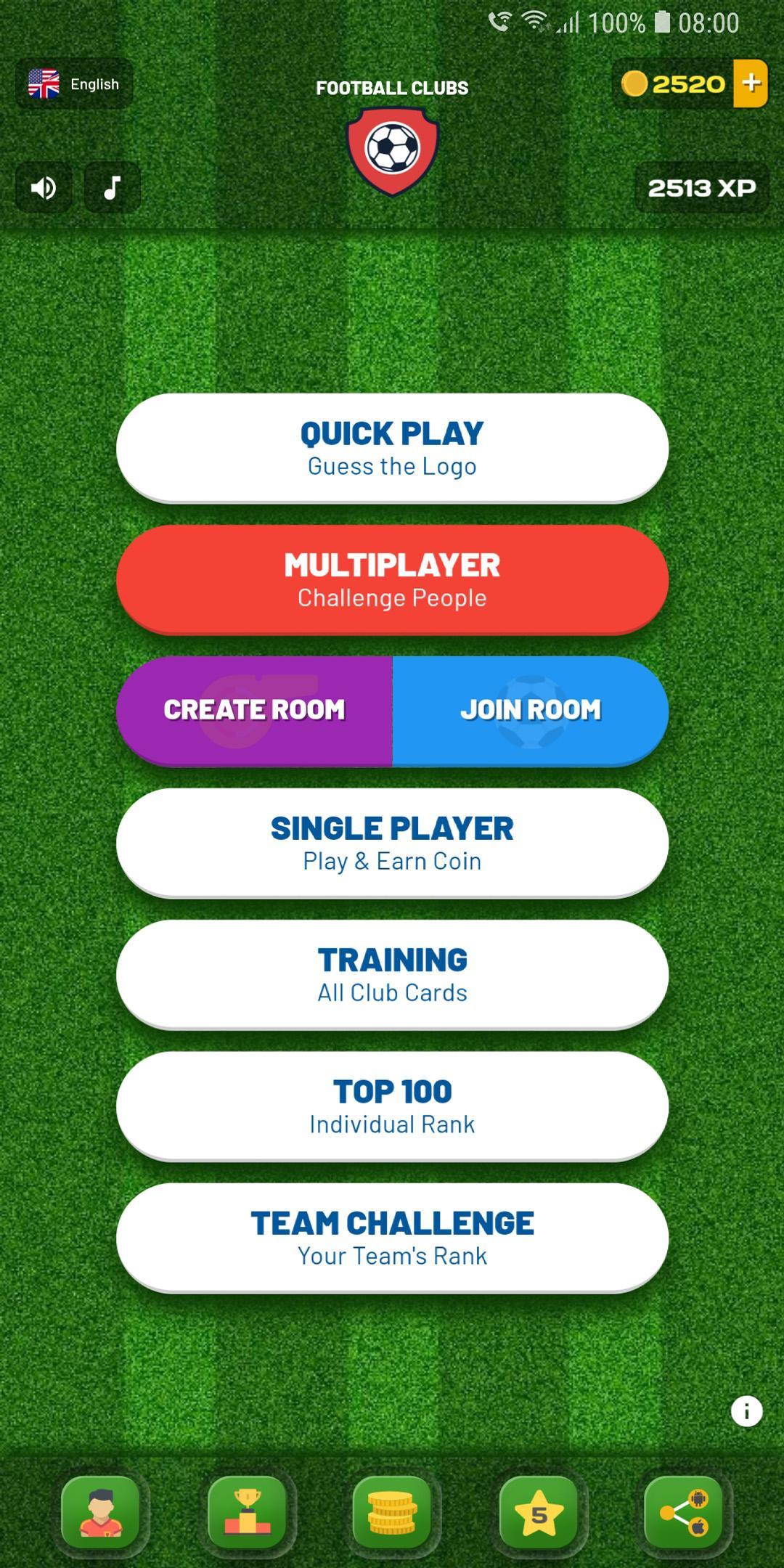Toggle the sound effects speaker icon
The height and width of the screenshot is (1568, 784).
point(44,188)
